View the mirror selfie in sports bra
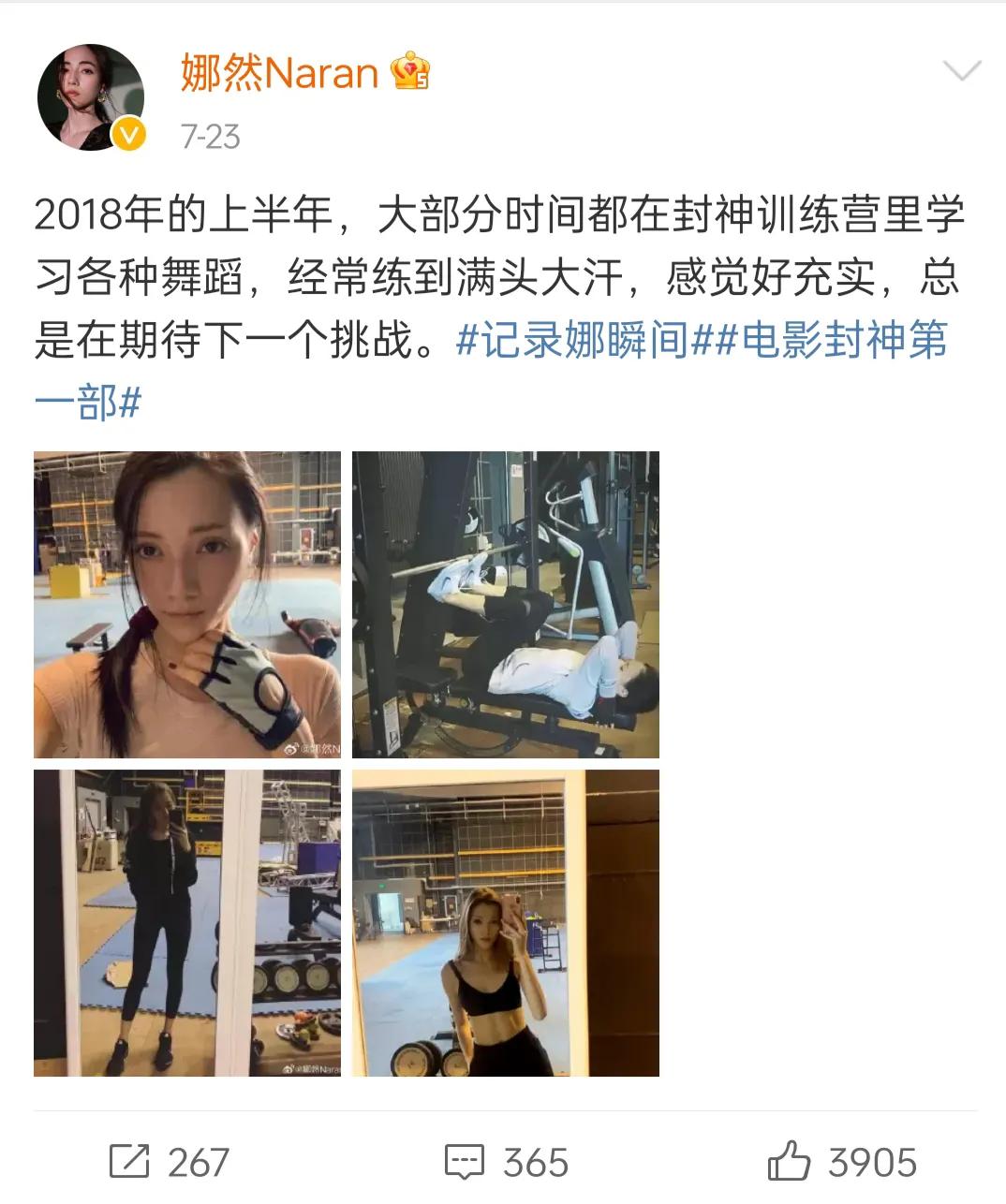 506,923
